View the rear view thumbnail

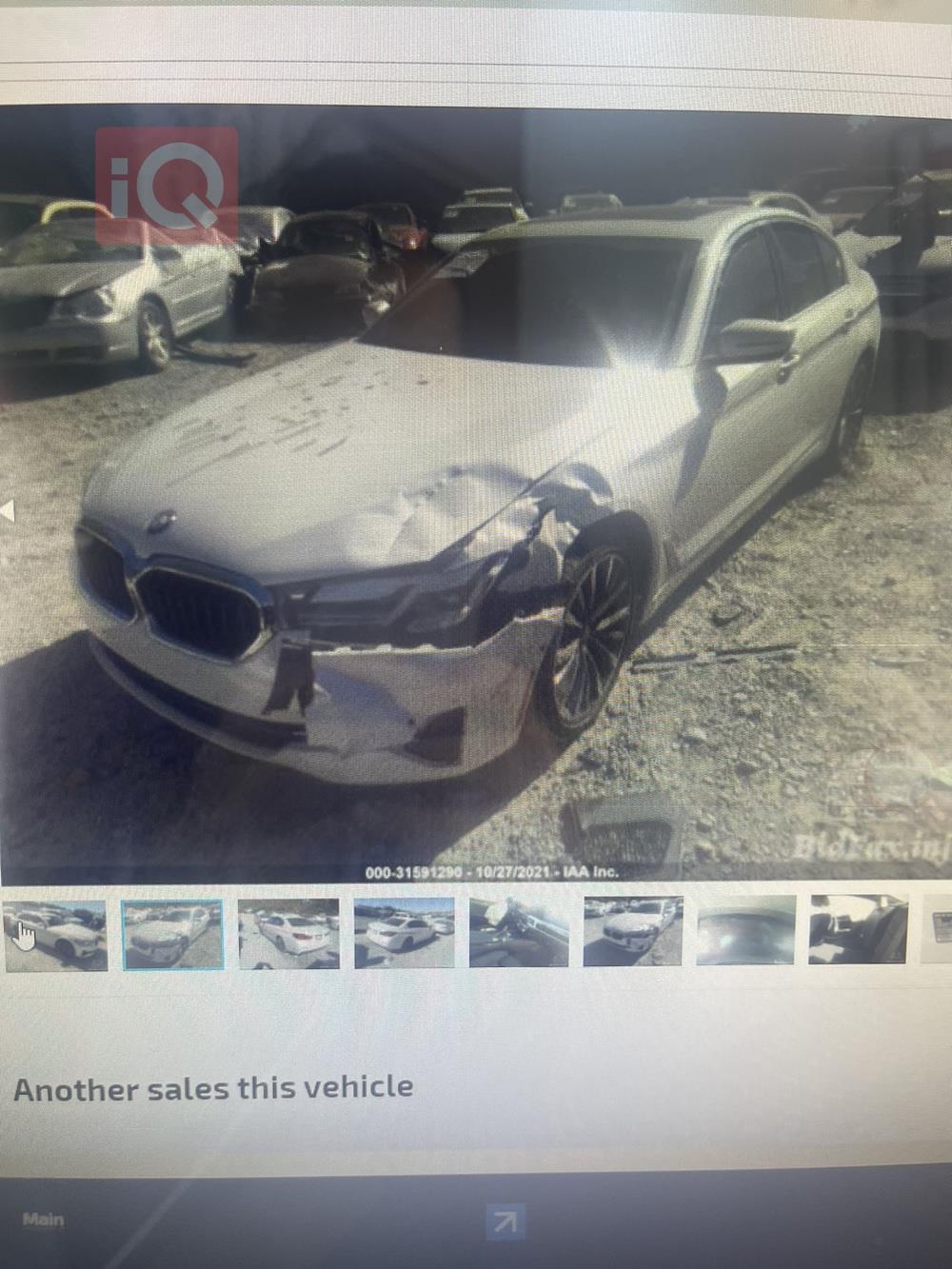tap(404, 934)
